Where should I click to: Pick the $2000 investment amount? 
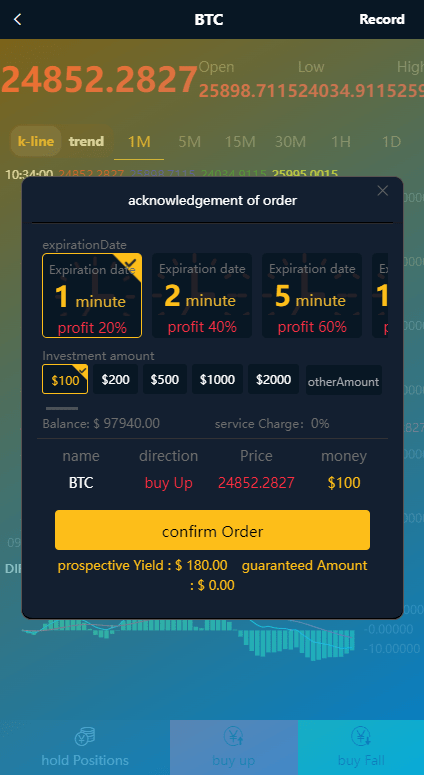(273, 380)
